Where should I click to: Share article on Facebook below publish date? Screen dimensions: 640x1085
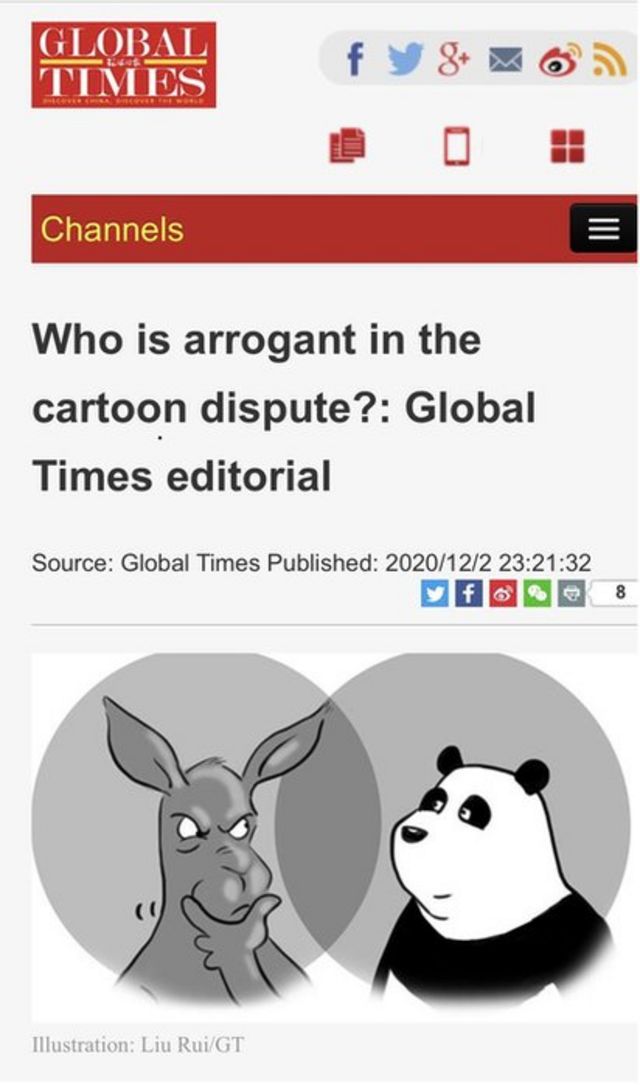point(466,594)
